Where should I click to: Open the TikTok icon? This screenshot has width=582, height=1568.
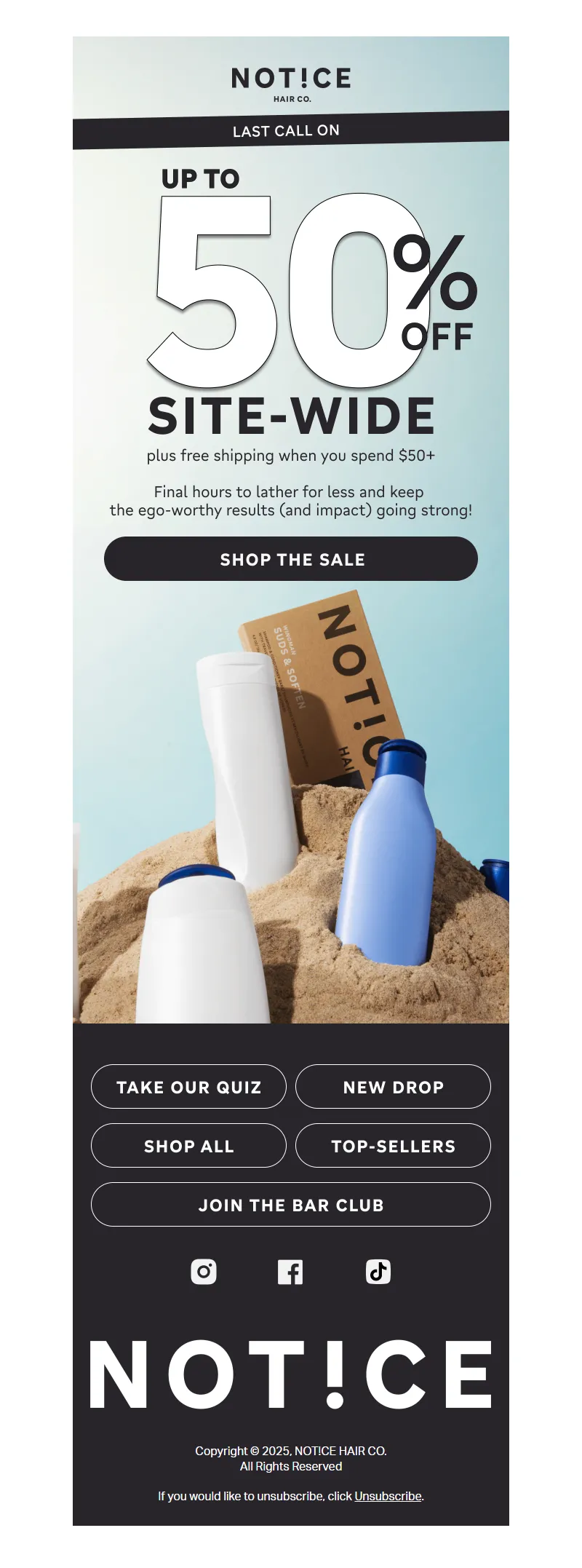click(x=378, y=1272)
